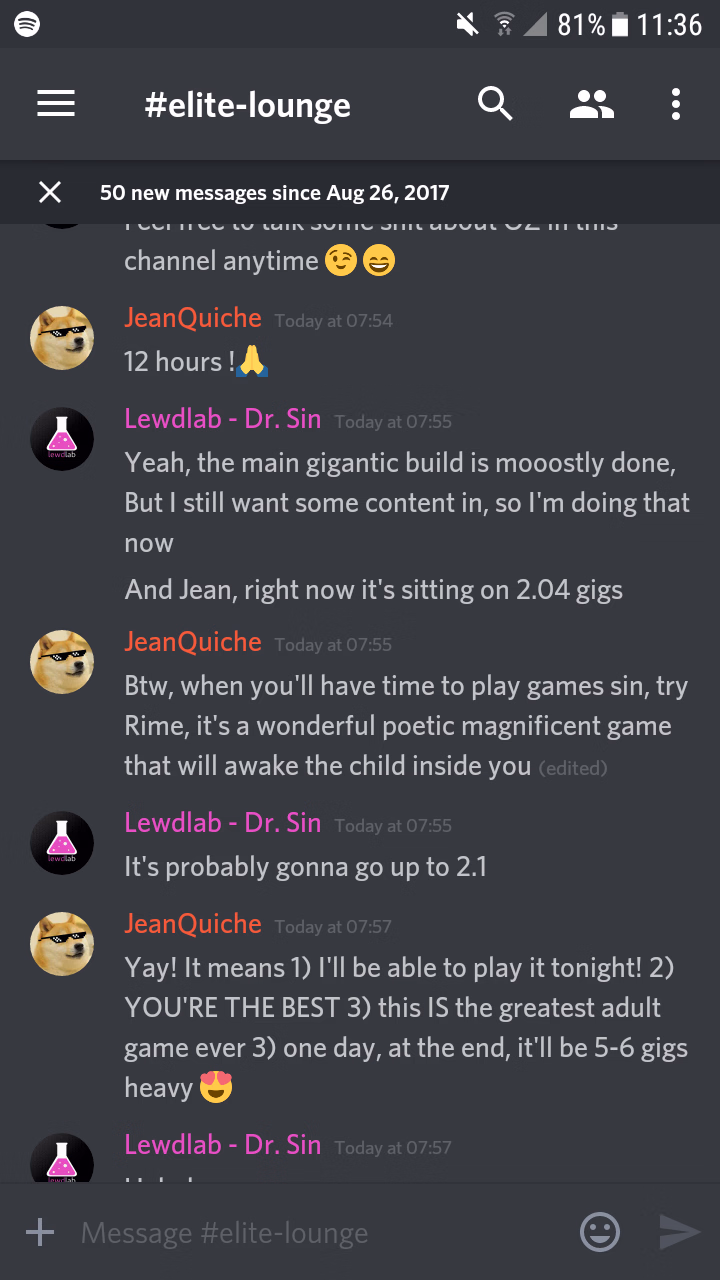Search messages in #elite-lounge
The width and height of the screenshot is (720, 1280).
[495, 103]
